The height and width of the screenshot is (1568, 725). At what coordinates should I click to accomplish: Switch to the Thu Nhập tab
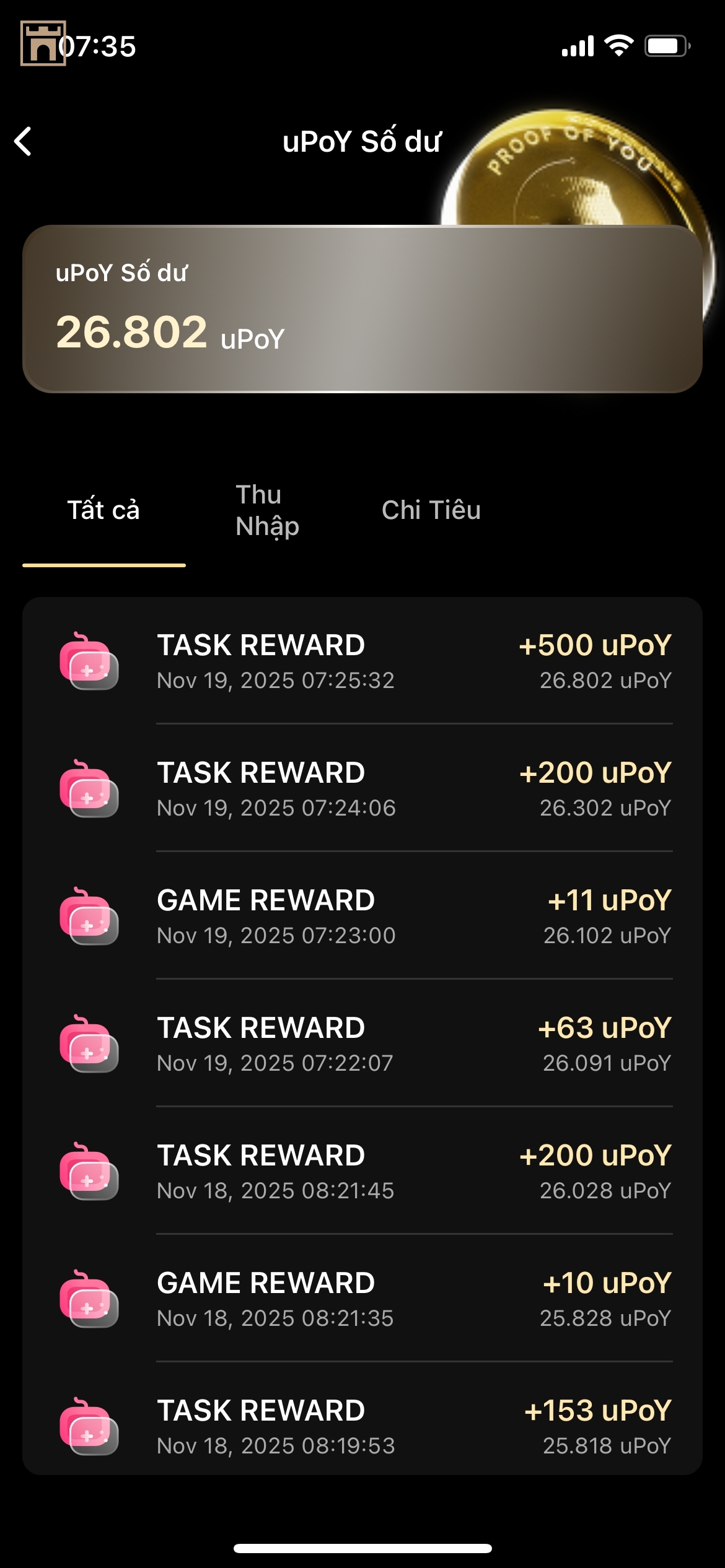point(267,510)
